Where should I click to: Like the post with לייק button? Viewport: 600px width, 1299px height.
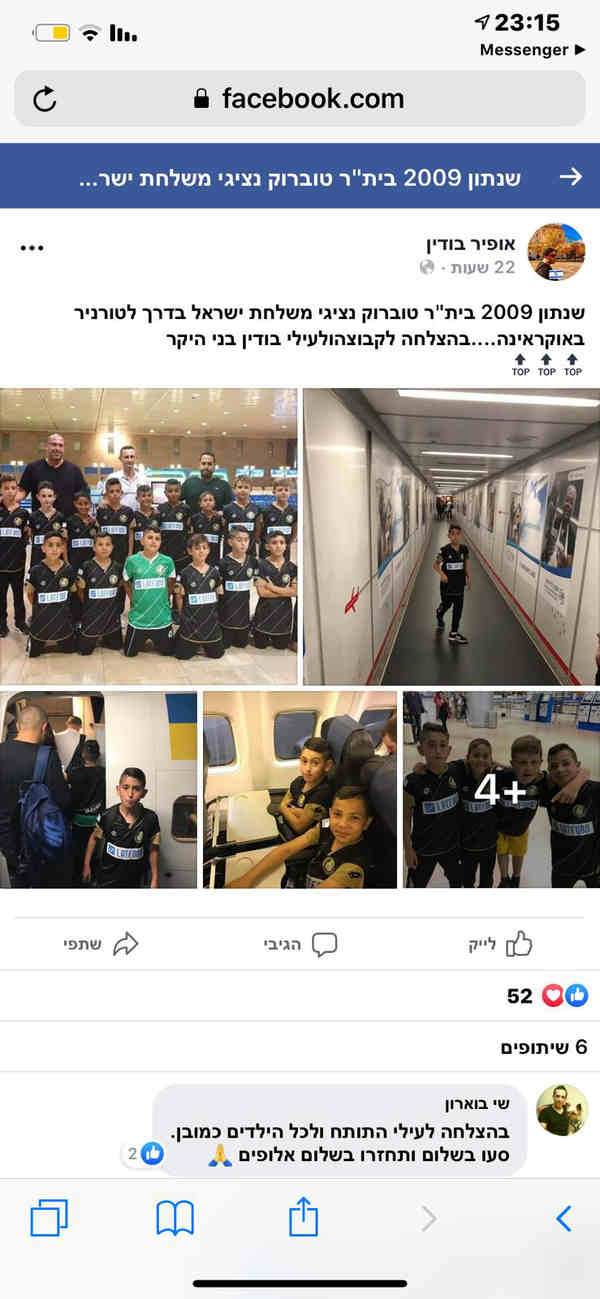tap(500, 944)
